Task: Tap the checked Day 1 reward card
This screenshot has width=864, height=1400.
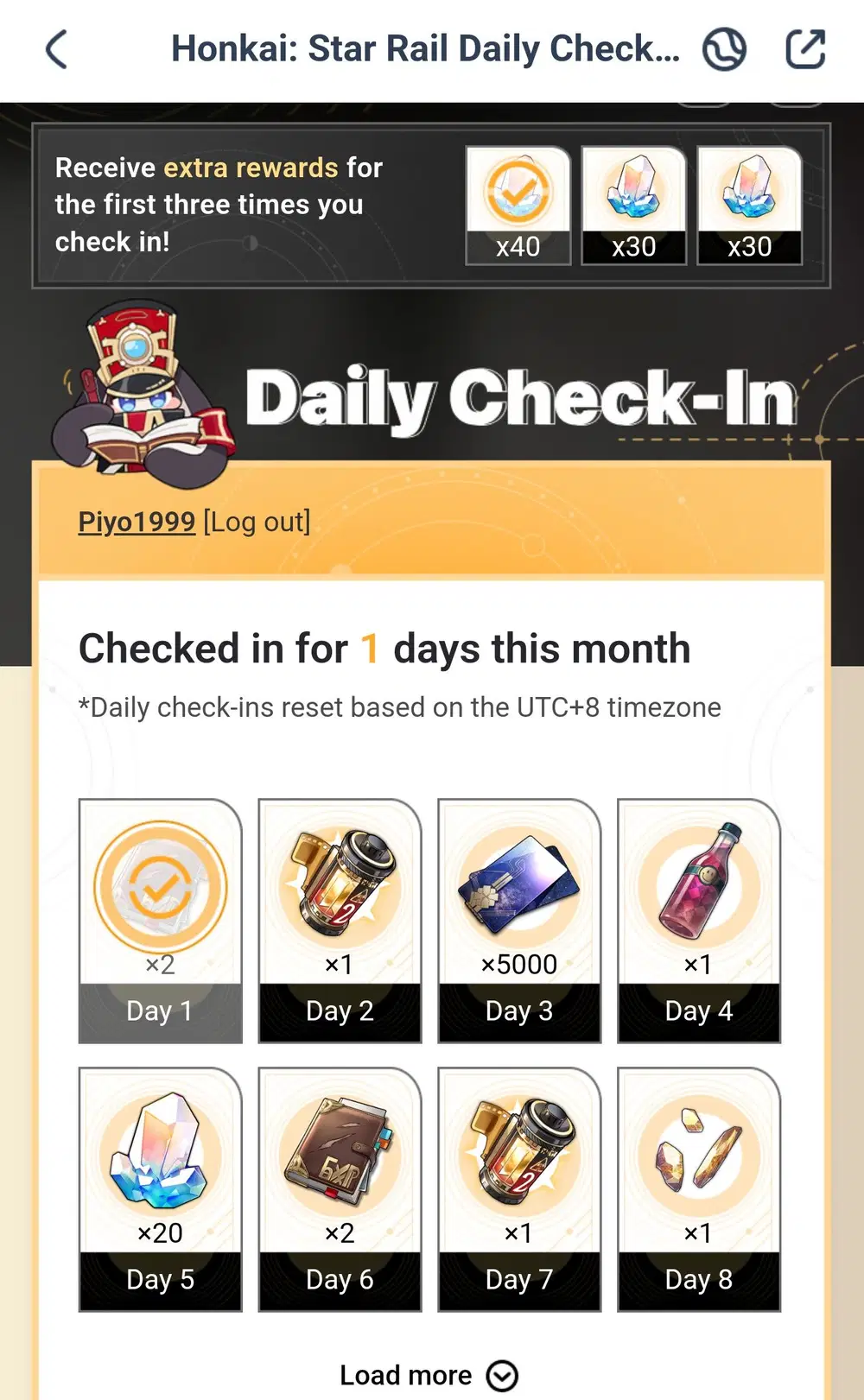Action: 160,921
